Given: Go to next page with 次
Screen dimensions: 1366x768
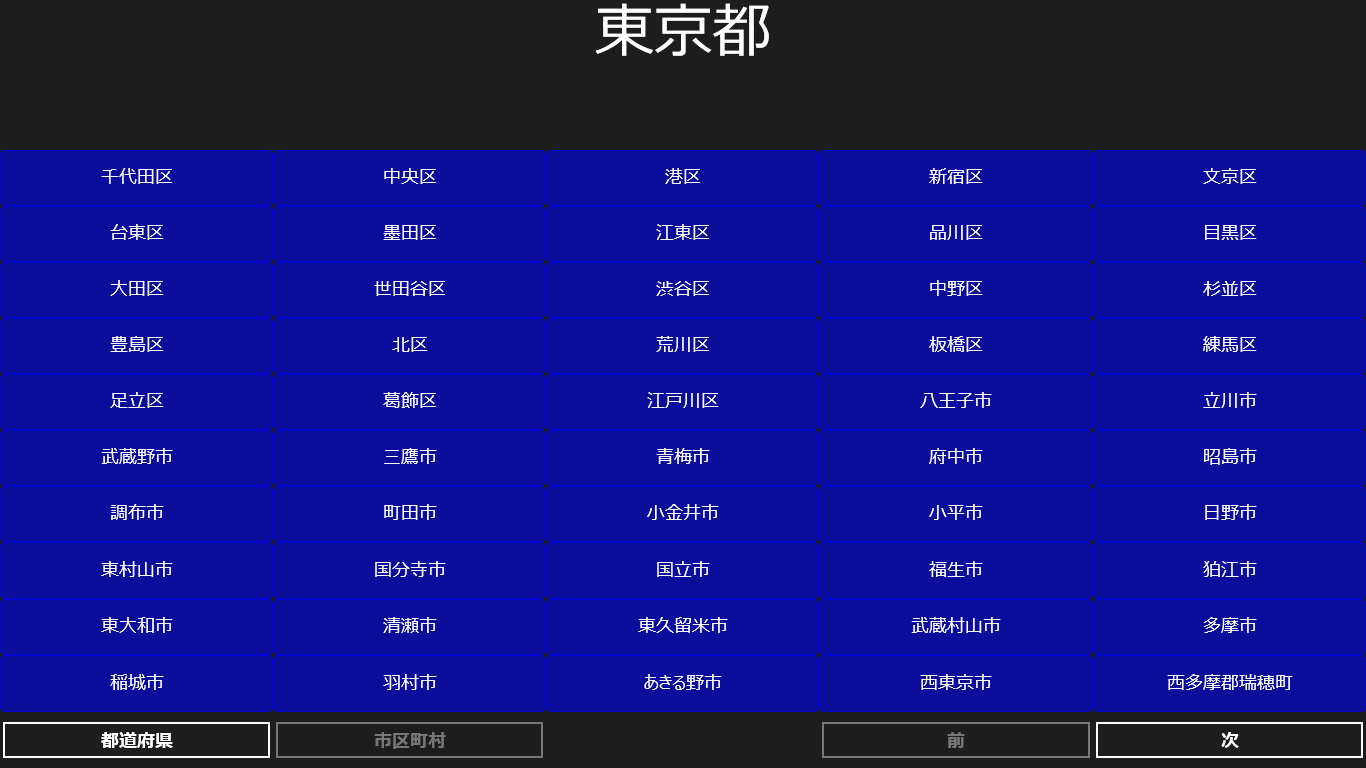Looking at the screenshot, I should [1229, 740].
